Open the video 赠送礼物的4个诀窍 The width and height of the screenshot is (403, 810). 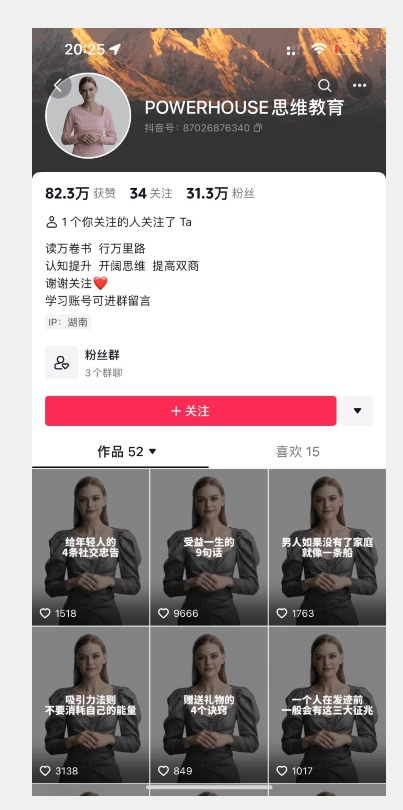coord(209,705)
